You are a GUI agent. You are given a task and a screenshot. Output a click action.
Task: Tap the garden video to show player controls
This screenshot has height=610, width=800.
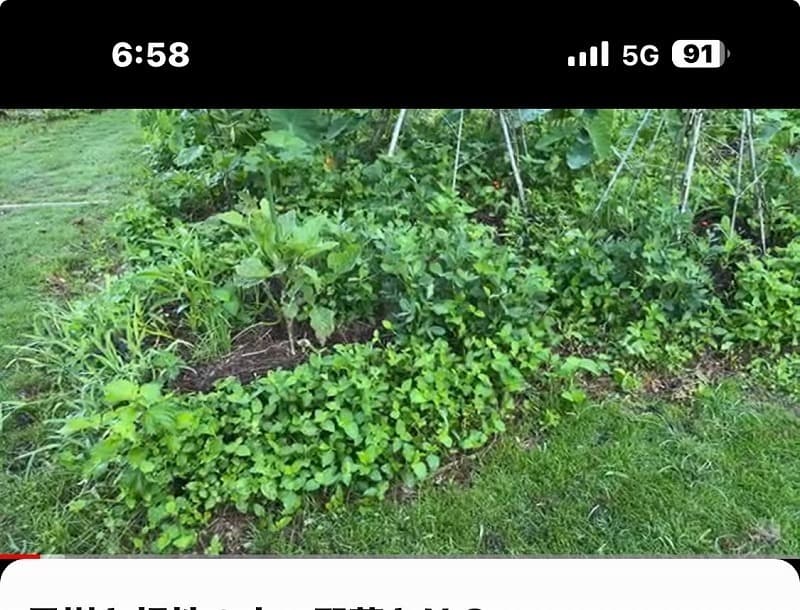click(x=400, y=330)
